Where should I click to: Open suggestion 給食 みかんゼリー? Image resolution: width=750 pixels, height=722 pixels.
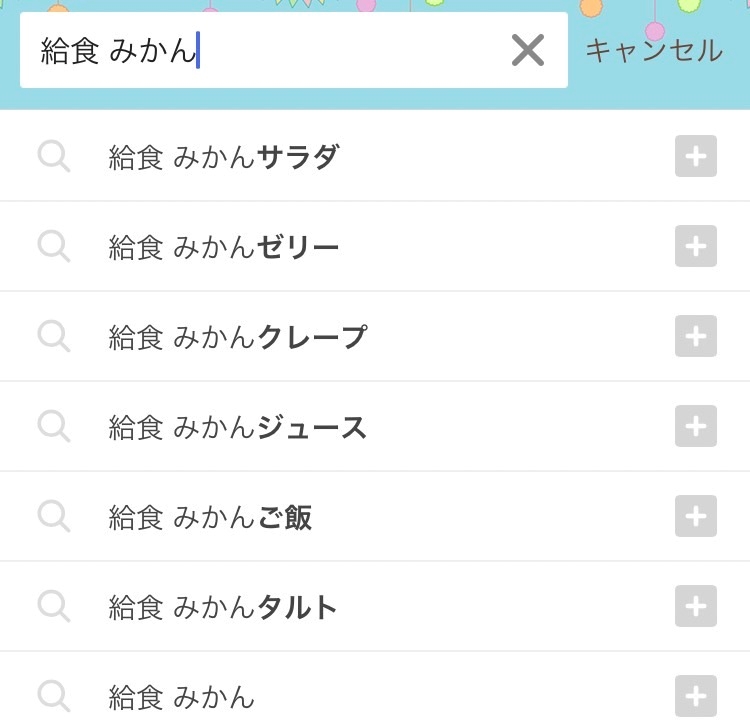point(225,247)
